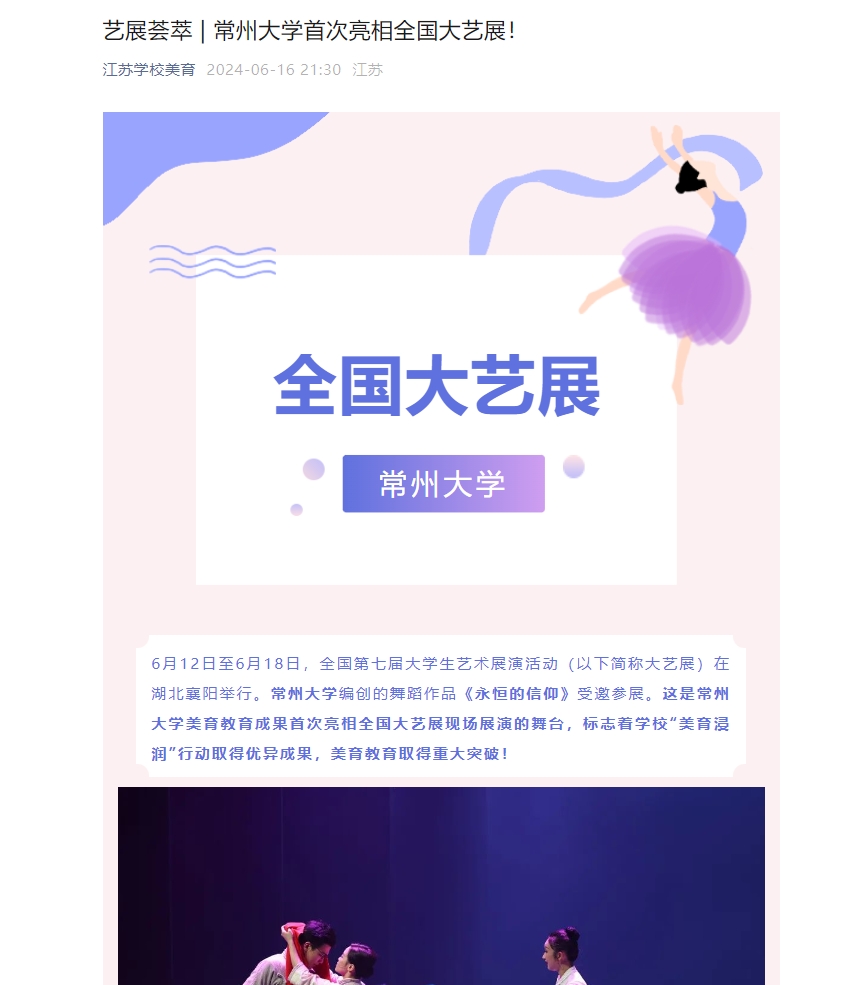Open the 江苏学校美育 account page
Viewport: 843px width, 985px height.
click(x=149, y=70)
